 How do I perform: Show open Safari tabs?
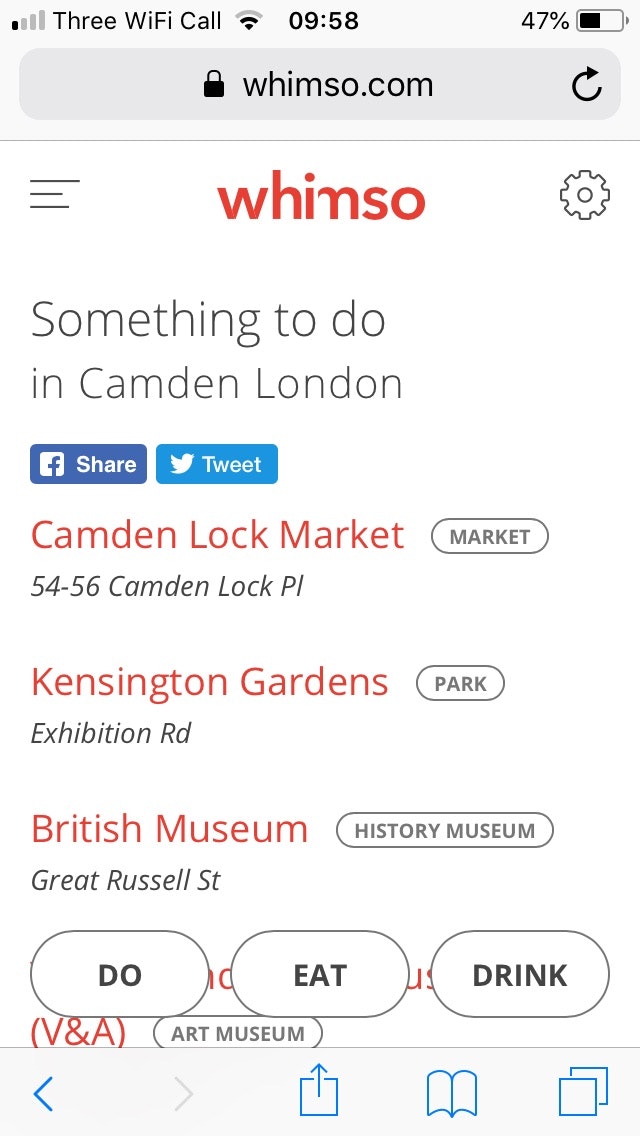[x=582, y=1092]
